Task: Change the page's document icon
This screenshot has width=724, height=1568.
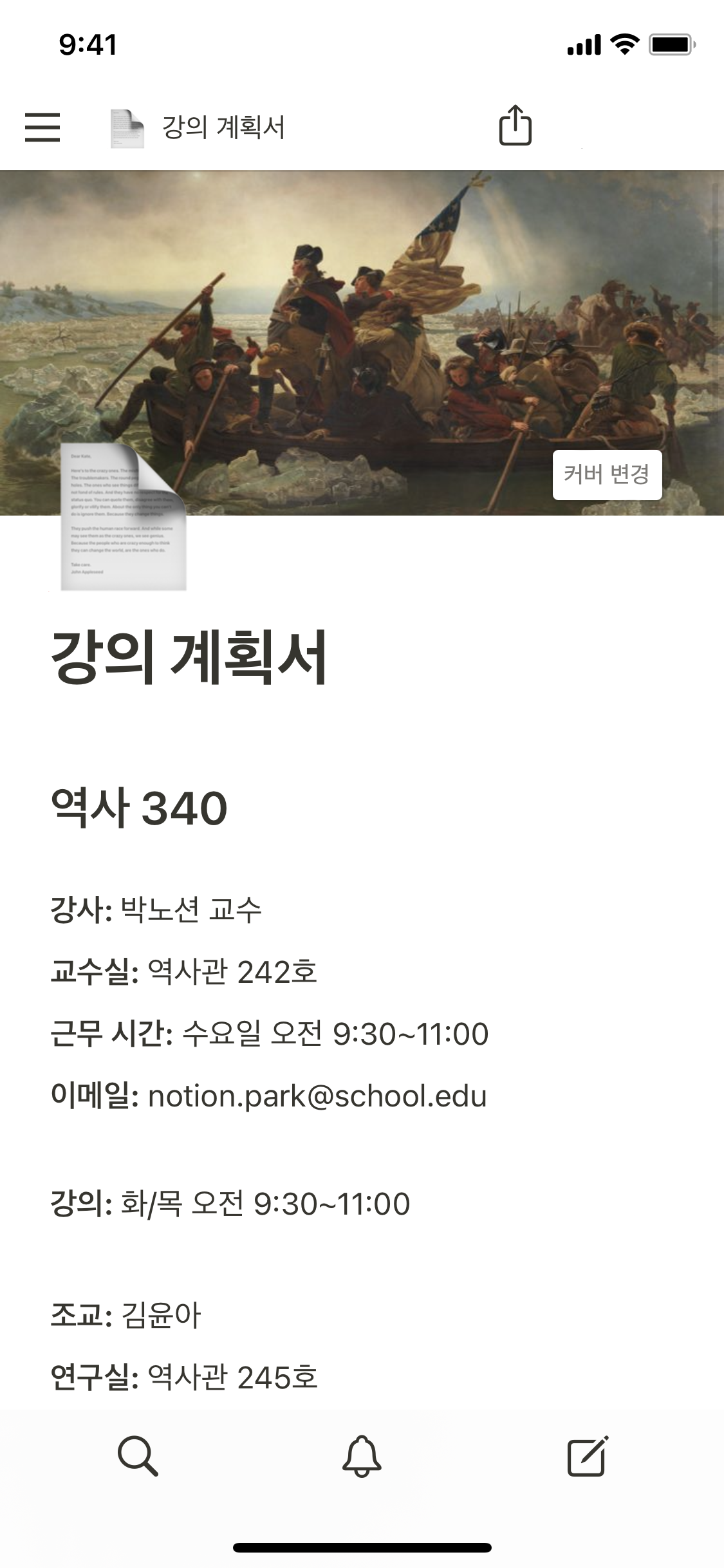Action: click(124, 517)
